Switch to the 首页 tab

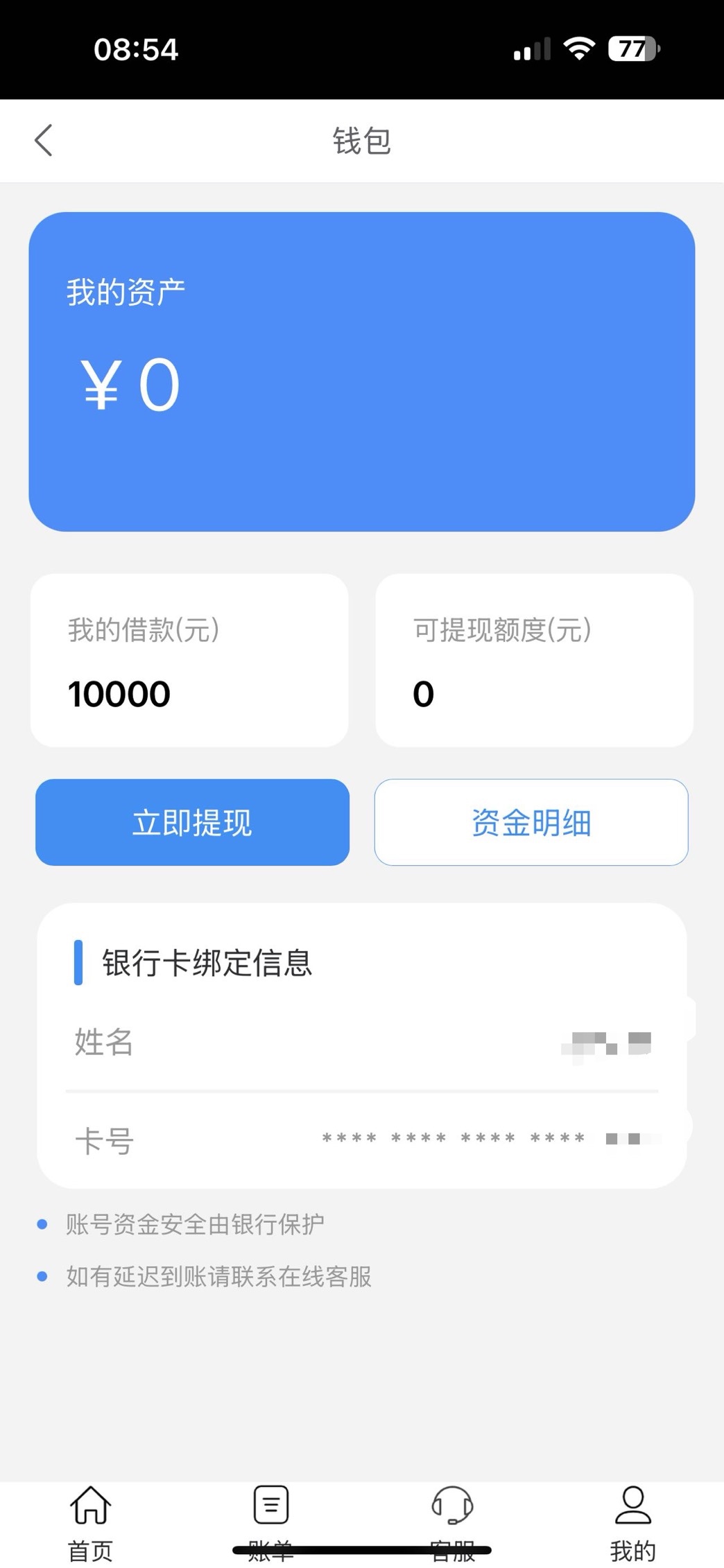coord(90,1524)
